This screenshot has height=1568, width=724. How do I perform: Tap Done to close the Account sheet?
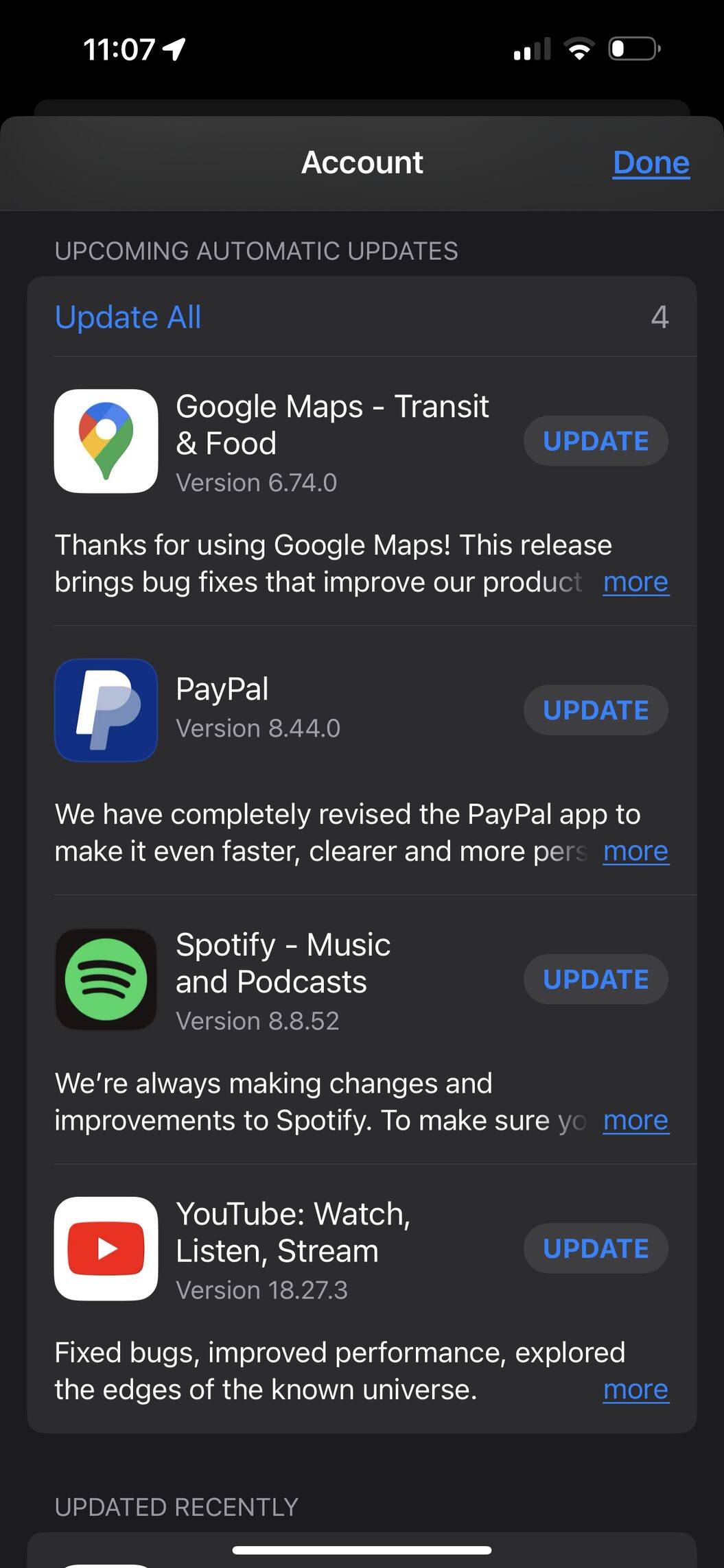point(651,163)
